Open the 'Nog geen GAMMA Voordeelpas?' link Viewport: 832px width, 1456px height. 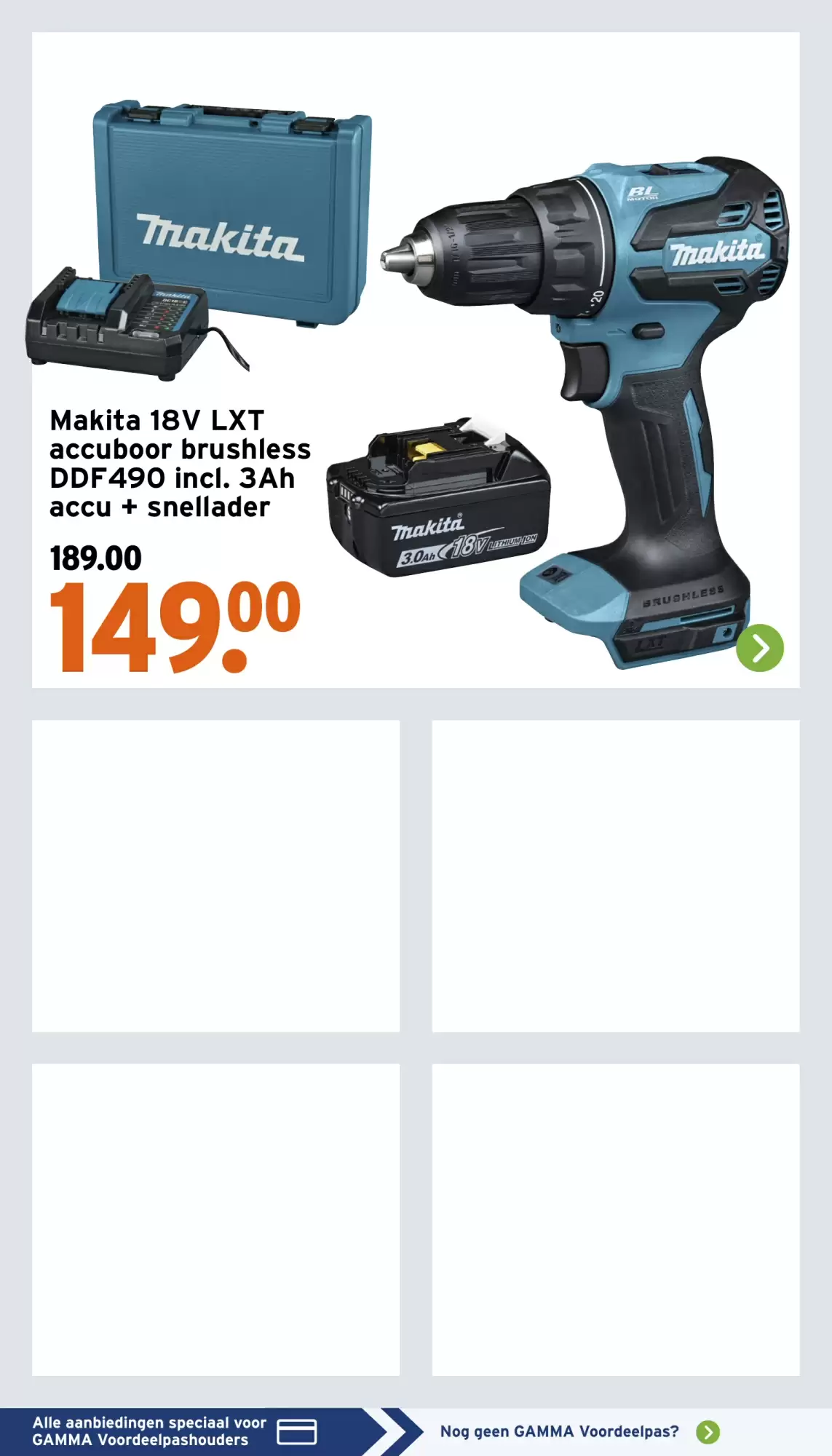(x=559, y=1431)
